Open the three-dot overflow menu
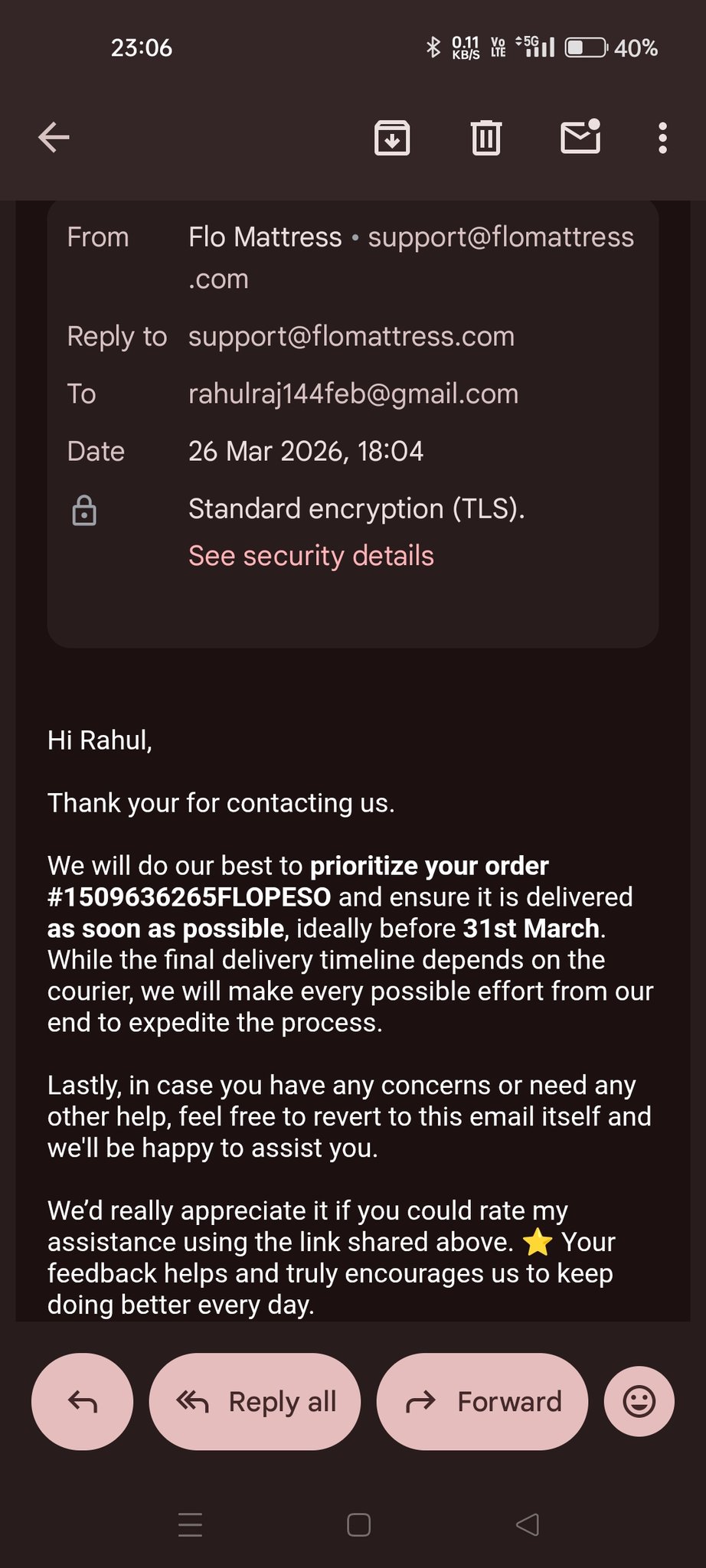Image resolution: width=706 pixels, height=1568 pixels. pos(662,138)
